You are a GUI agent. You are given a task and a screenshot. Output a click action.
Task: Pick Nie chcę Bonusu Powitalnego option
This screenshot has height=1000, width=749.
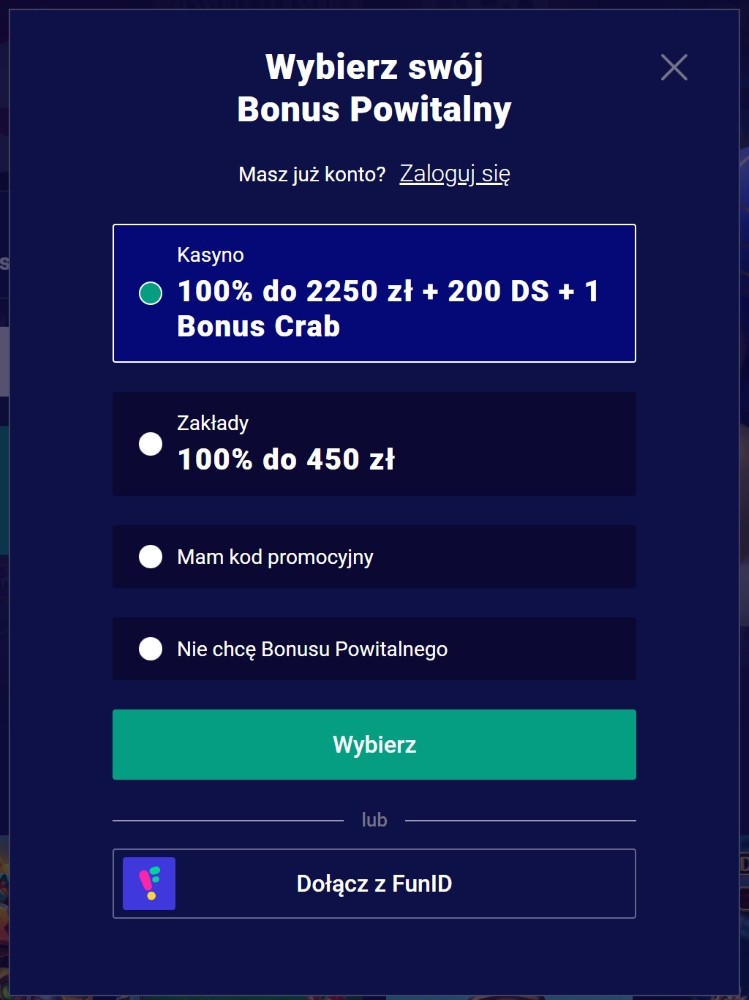click(374, 649)
